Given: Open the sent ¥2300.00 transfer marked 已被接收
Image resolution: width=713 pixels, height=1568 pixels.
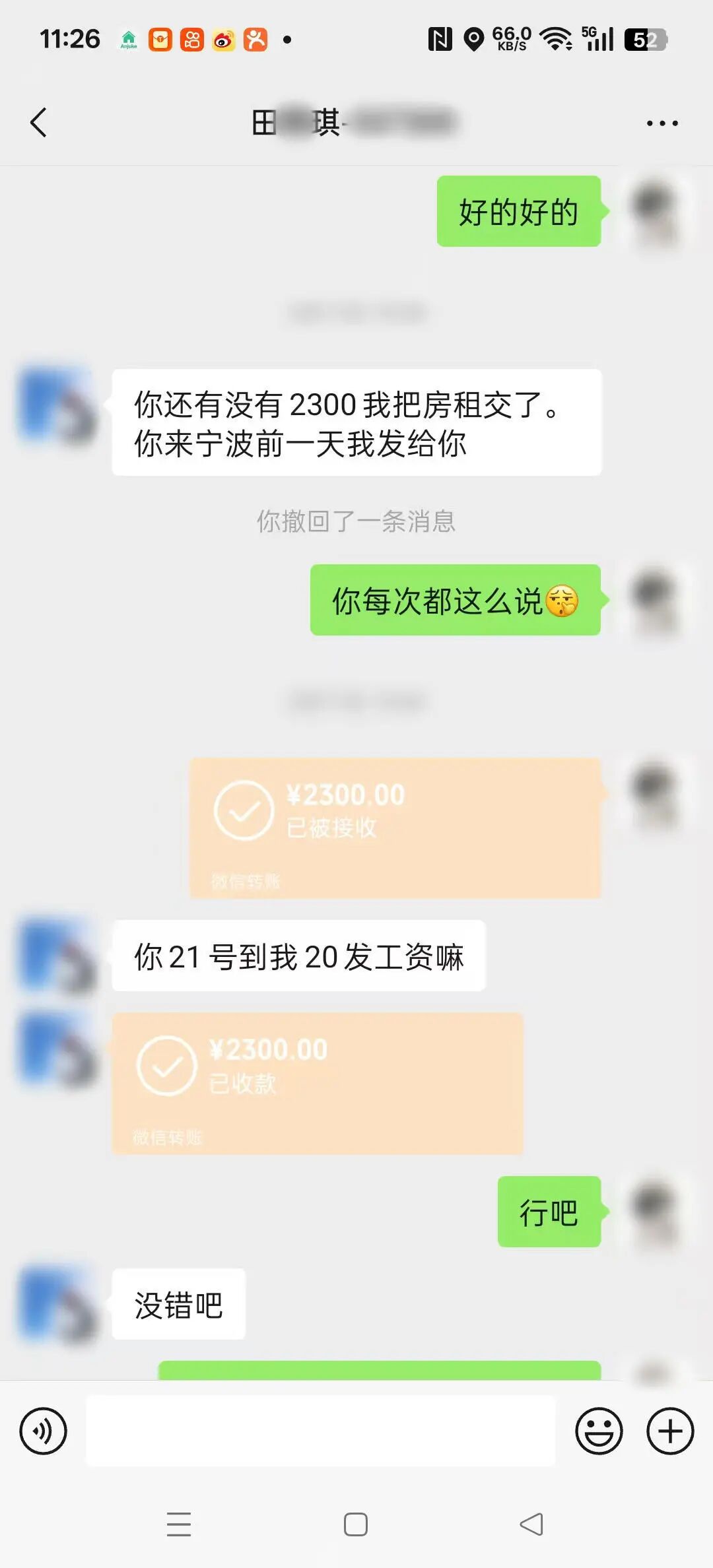Looking at the screenshot, I should pyautogui.click(x=395, y=828).
